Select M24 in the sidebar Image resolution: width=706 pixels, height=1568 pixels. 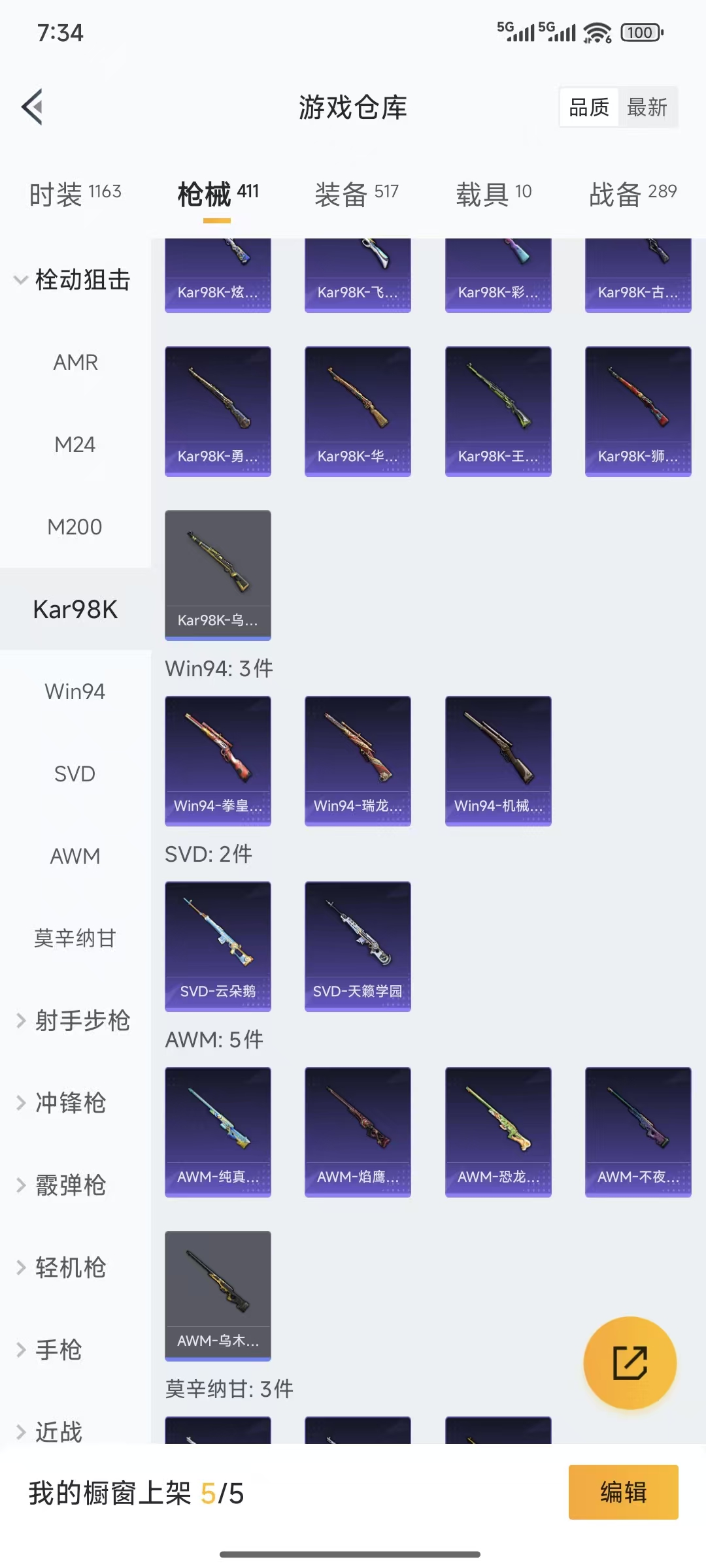pyautogui.click(x=75, y=445)
